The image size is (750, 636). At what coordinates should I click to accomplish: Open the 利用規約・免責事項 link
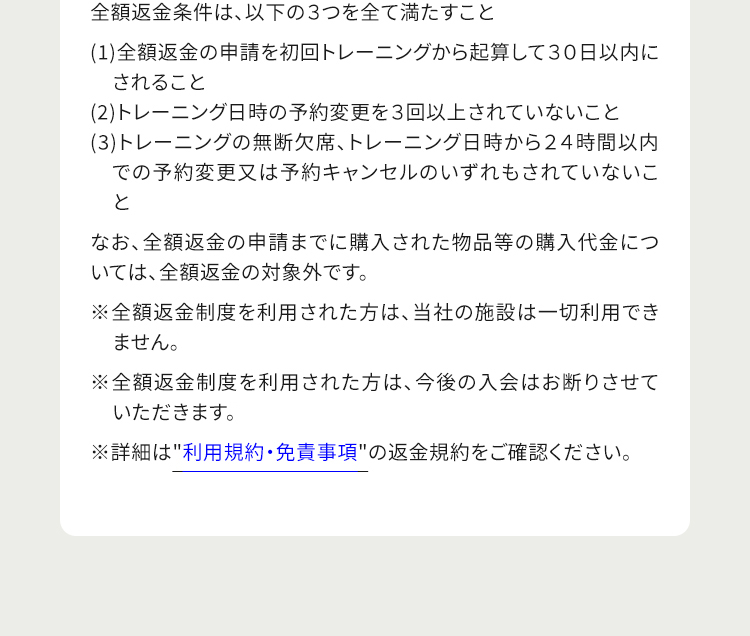270,453
